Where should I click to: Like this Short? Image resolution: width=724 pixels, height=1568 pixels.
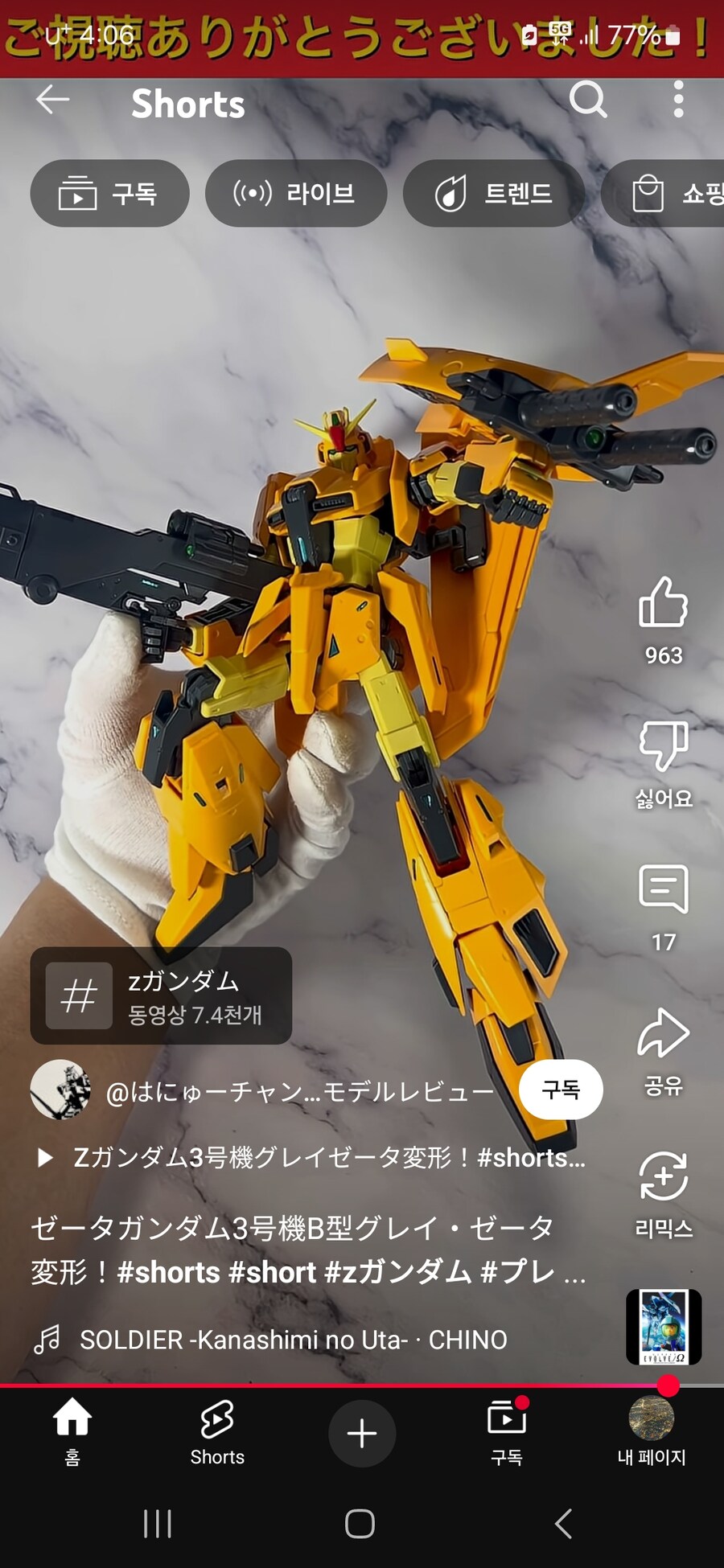coord(663,603)
